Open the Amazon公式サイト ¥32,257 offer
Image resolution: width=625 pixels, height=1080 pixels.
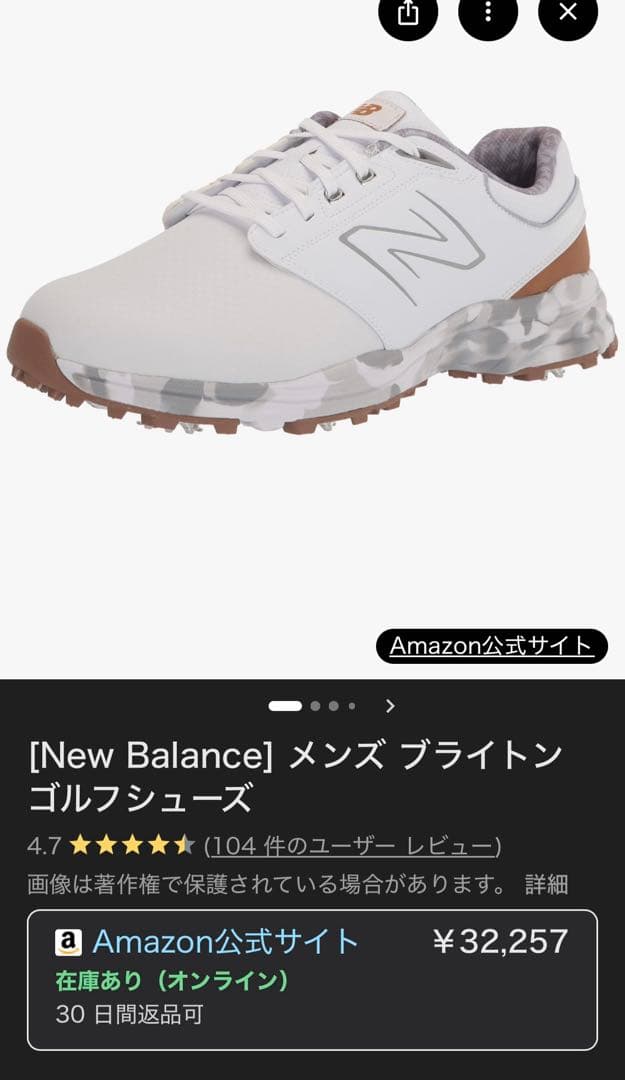point(312,979)
